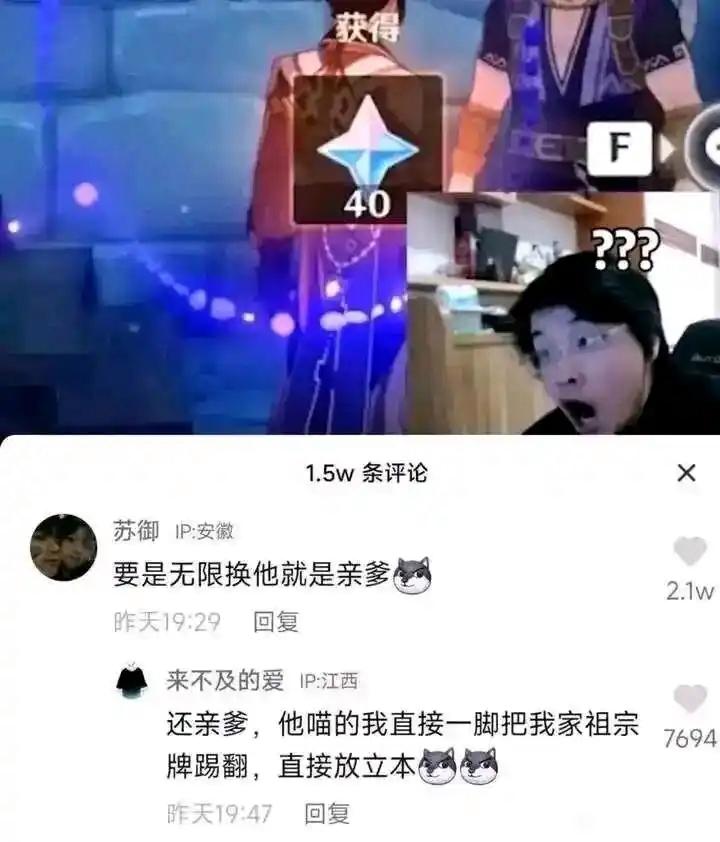The image size is (720, 842).
Task: Open 来不及的爱's profile avatar
Action: (132, 682)
